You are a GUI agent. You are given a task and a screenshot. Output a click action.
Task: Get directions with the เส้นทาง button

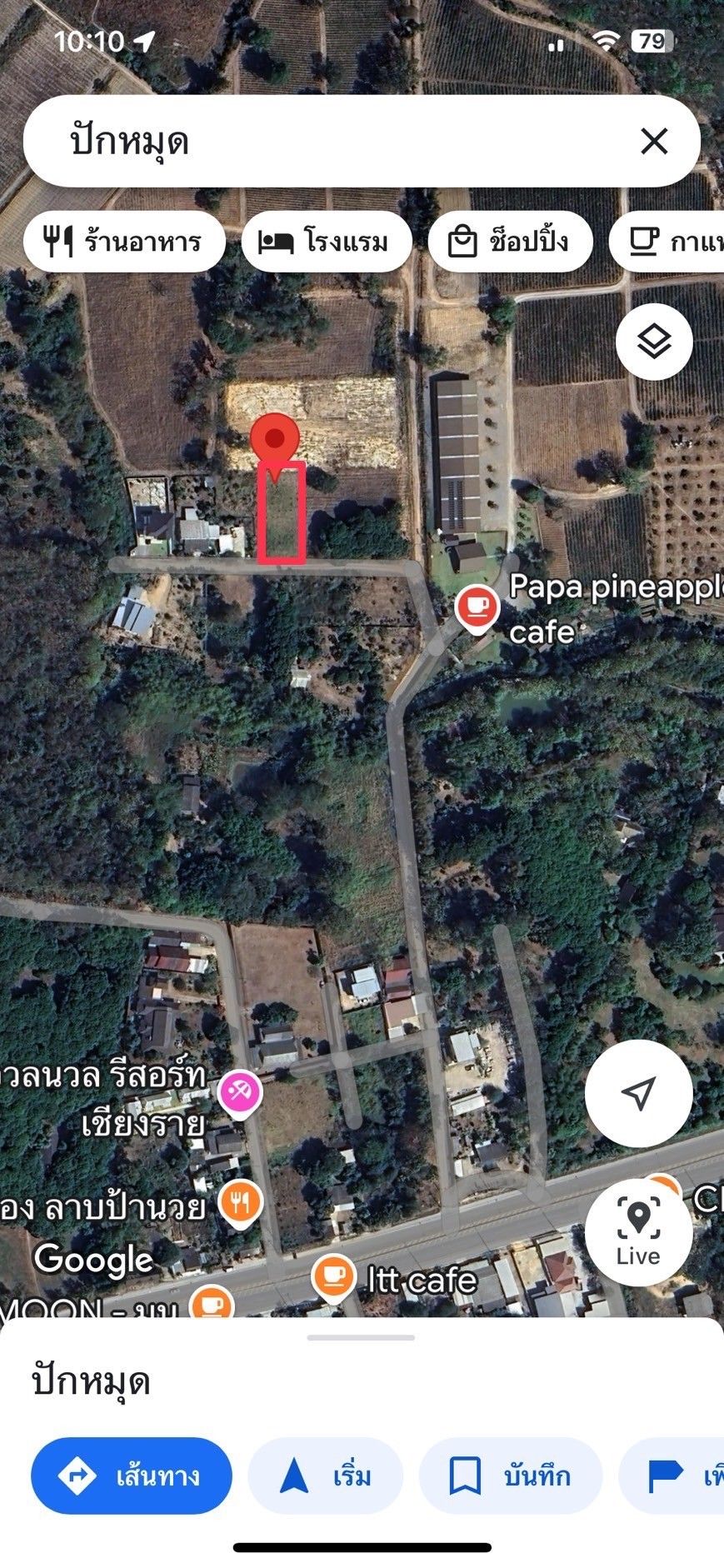click(132, 1476)
